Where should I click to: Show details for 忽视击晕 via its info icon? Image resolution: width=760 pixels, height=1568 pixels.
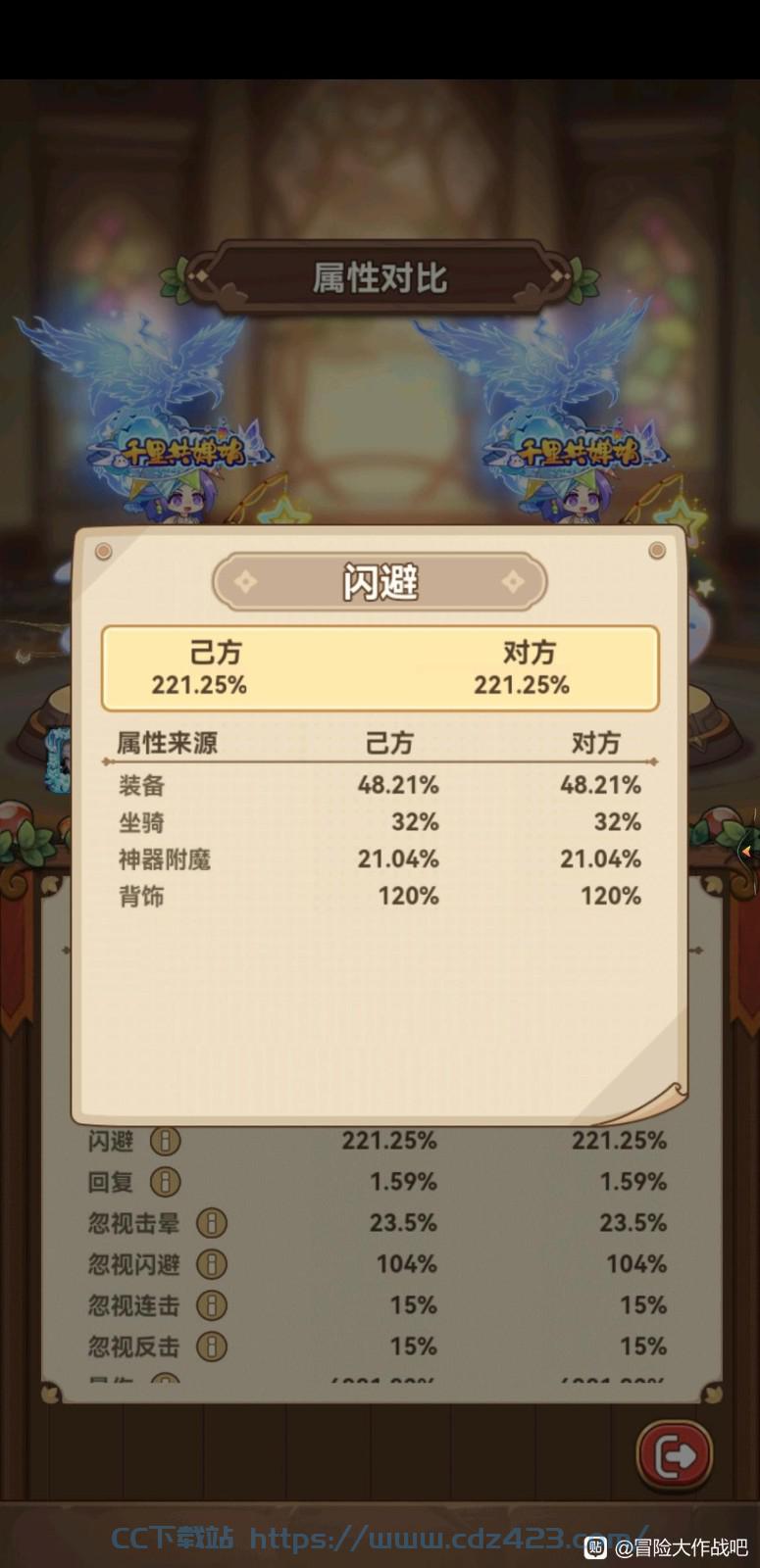pyautogui.click(x=212, y=1223)
